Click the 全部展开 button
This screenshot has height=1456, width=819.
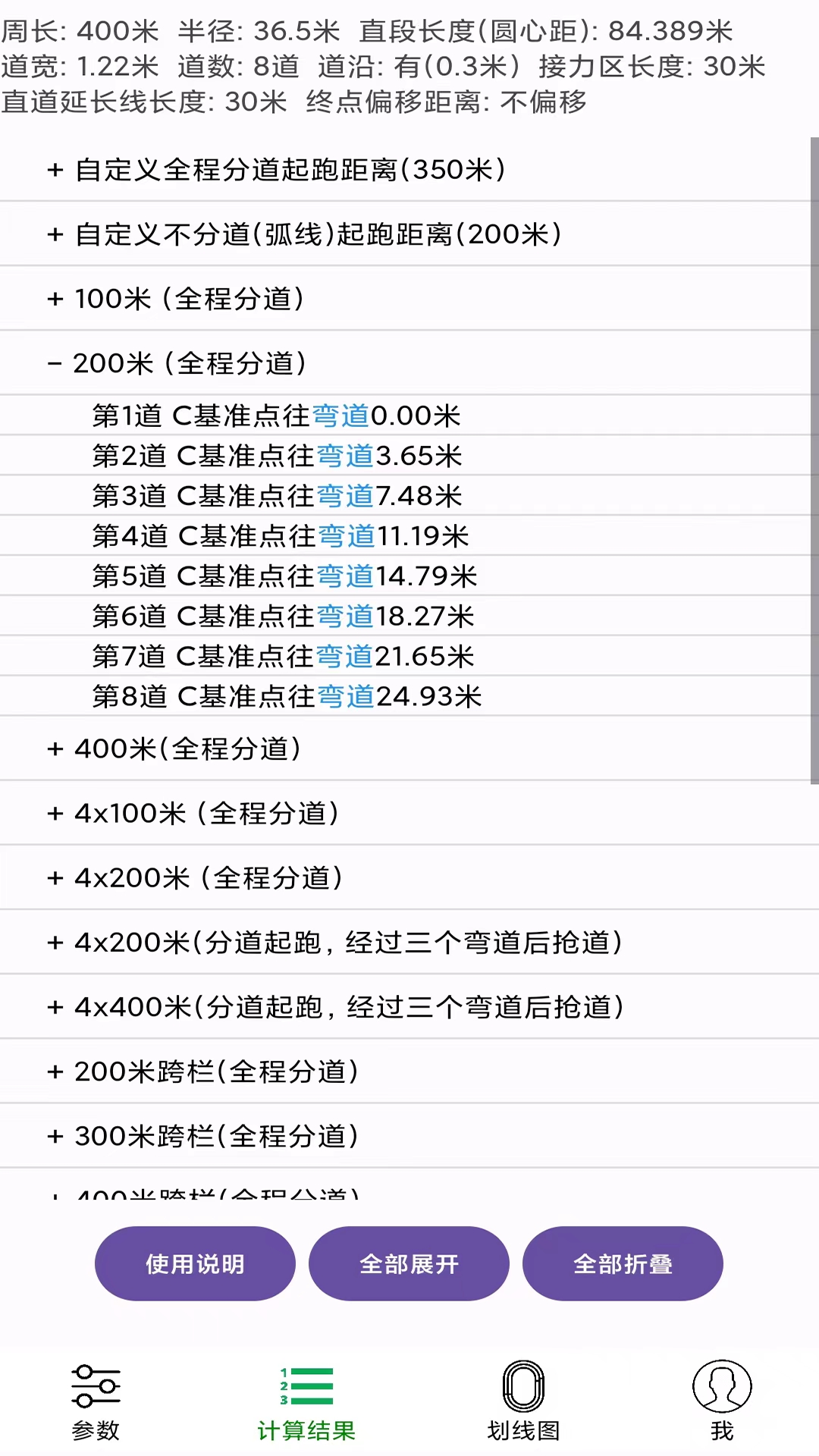408,1263
